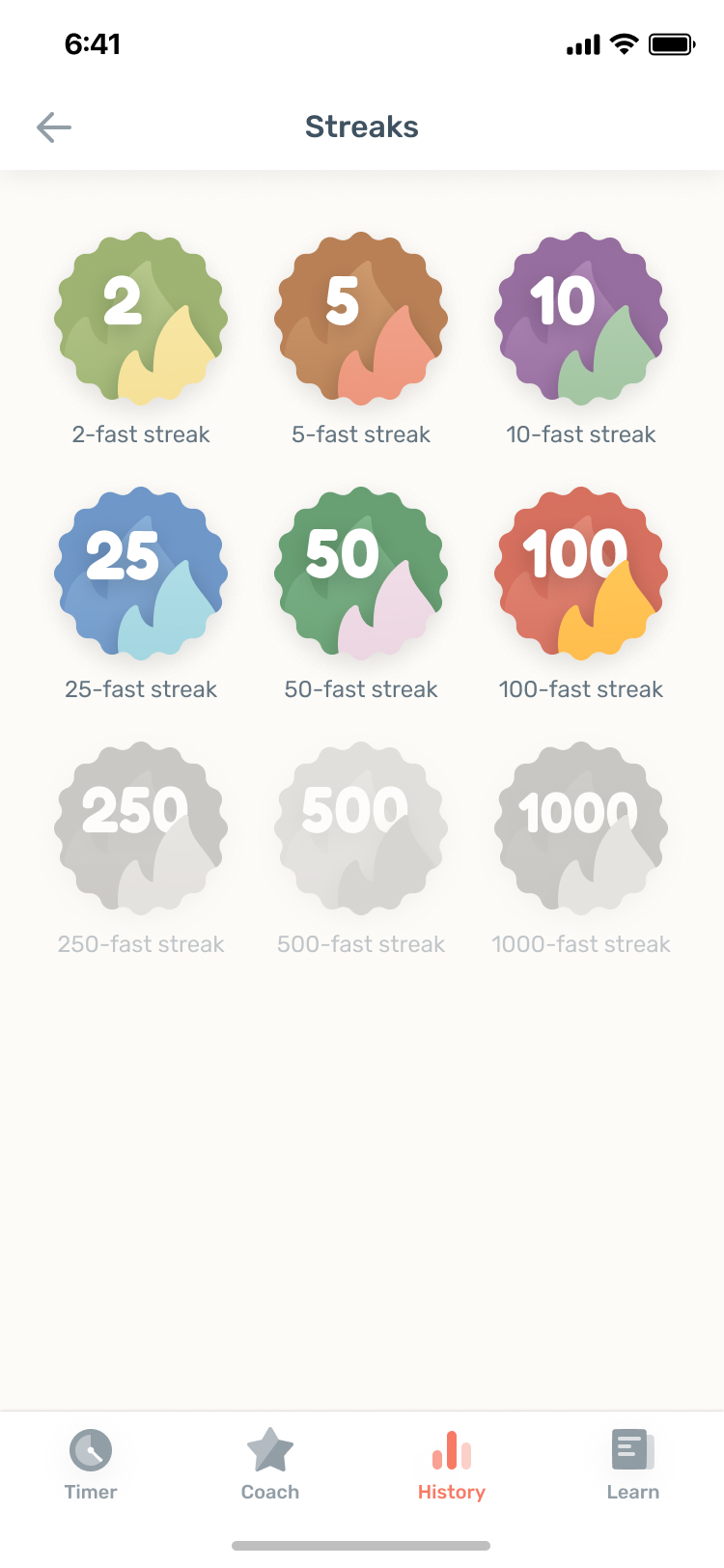Open the History tab
Viewport: 724px width, 1568px height.
point(452,1465)
